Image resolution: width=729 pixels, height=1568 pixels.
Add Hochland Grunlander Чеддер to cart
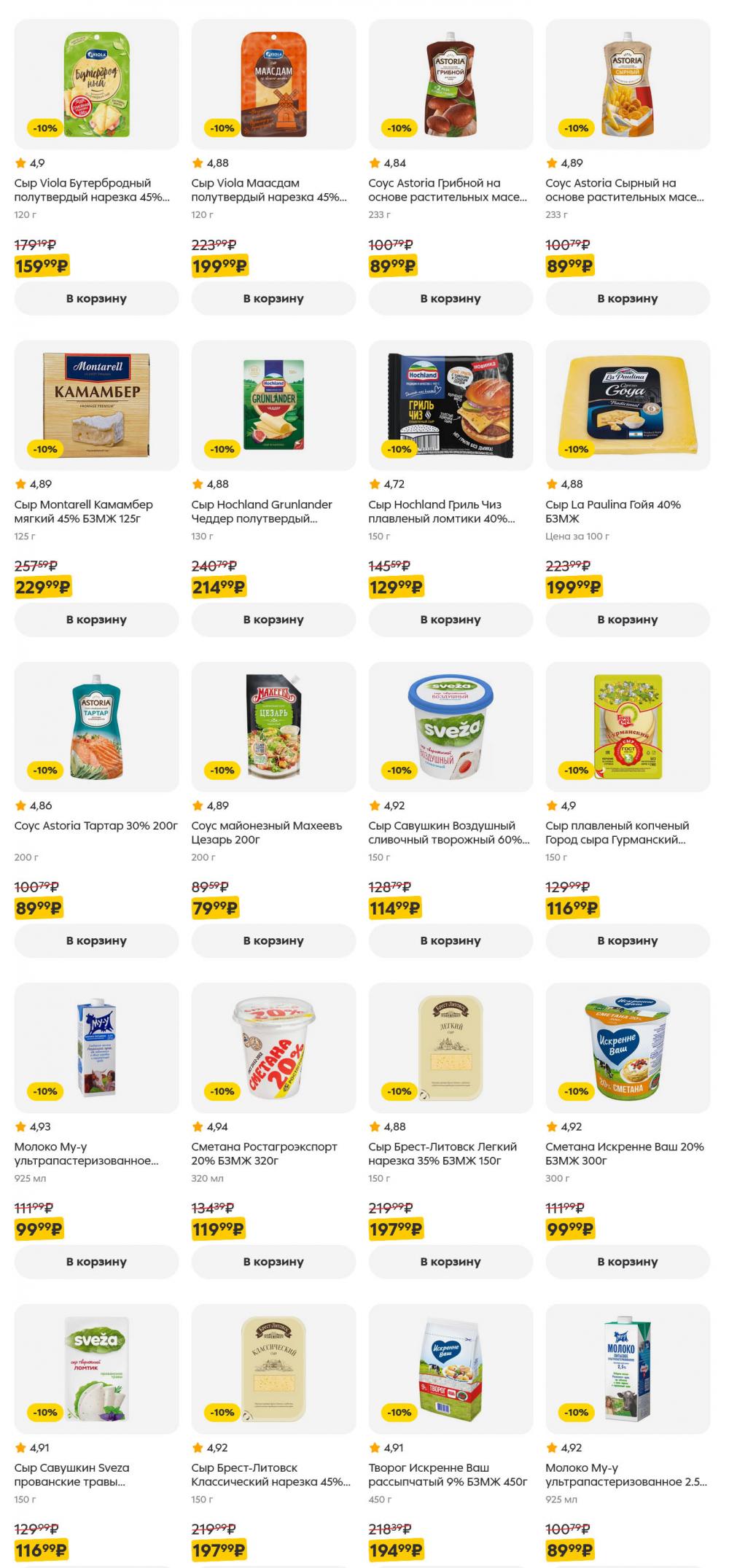pyautogui.click(x=273, y=620)
